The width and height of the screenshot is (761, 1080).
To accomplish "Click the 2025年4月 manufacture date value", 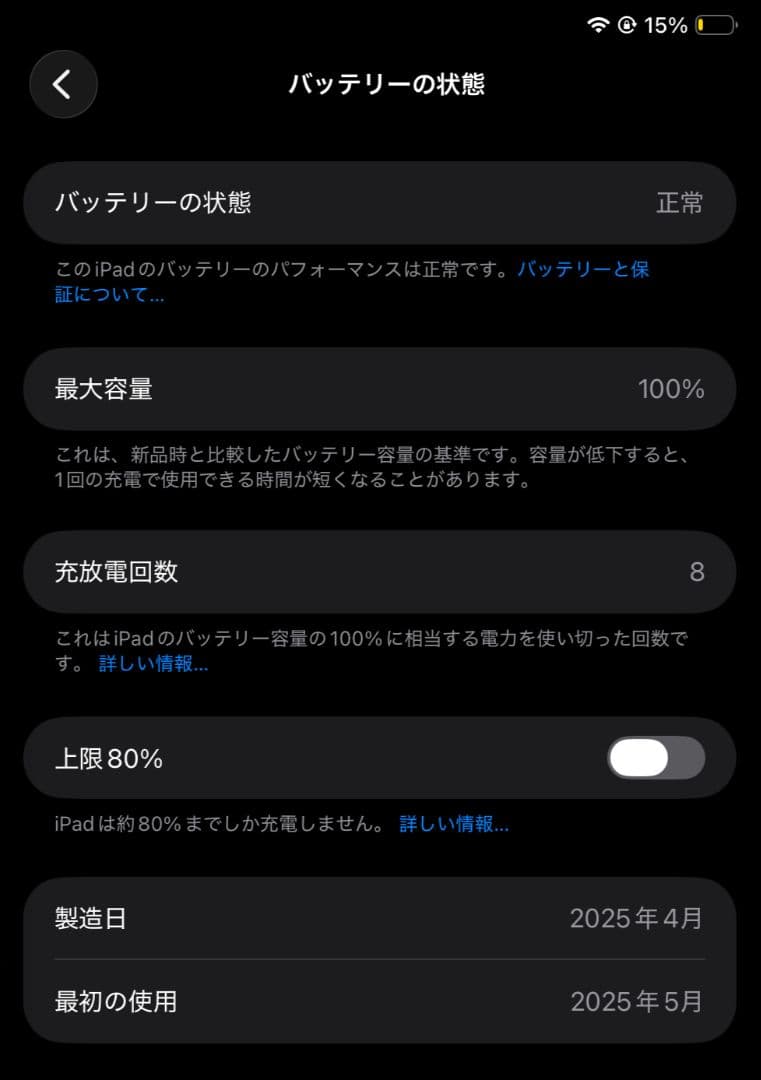I will pyautogui.click(x=634, y=917).
